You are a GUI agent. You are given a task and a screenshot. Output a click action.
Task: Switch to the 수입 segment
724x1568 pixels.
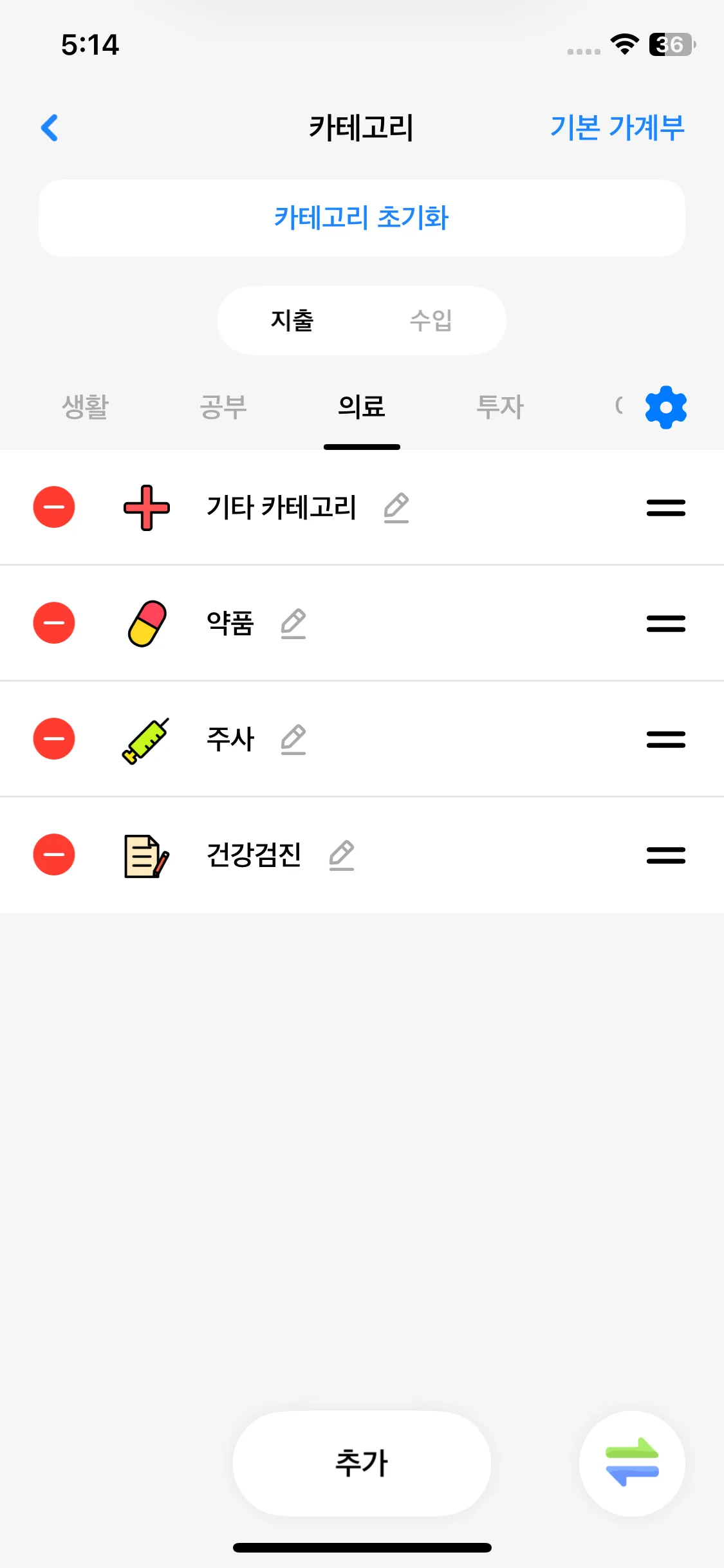pyautogui.click(x=431, y=321)
